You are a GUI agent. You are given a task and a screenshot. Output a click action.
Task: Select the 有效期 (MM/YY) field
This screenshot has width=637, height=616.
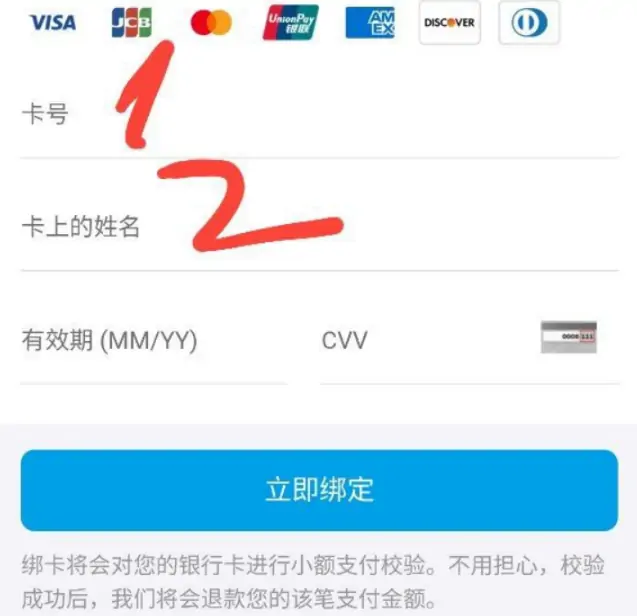tap(150, 341)
